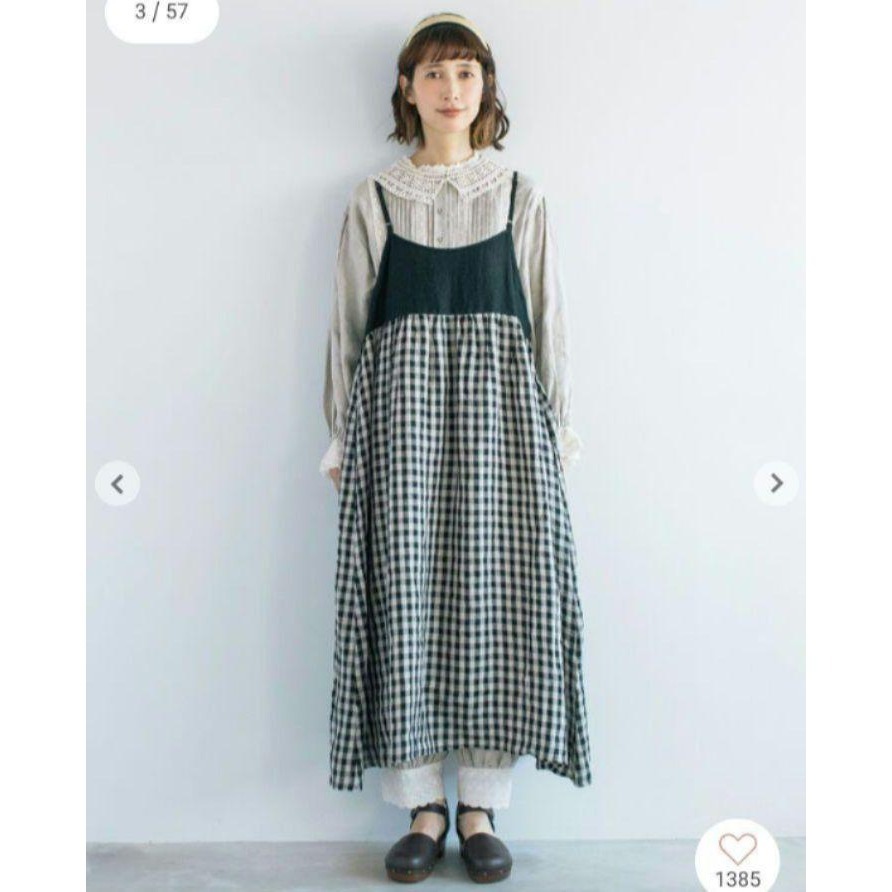Image resolution: width=892 pixels, height=892 pixels.
Task: Go to the previous product photo
Action: click(117, 484)
